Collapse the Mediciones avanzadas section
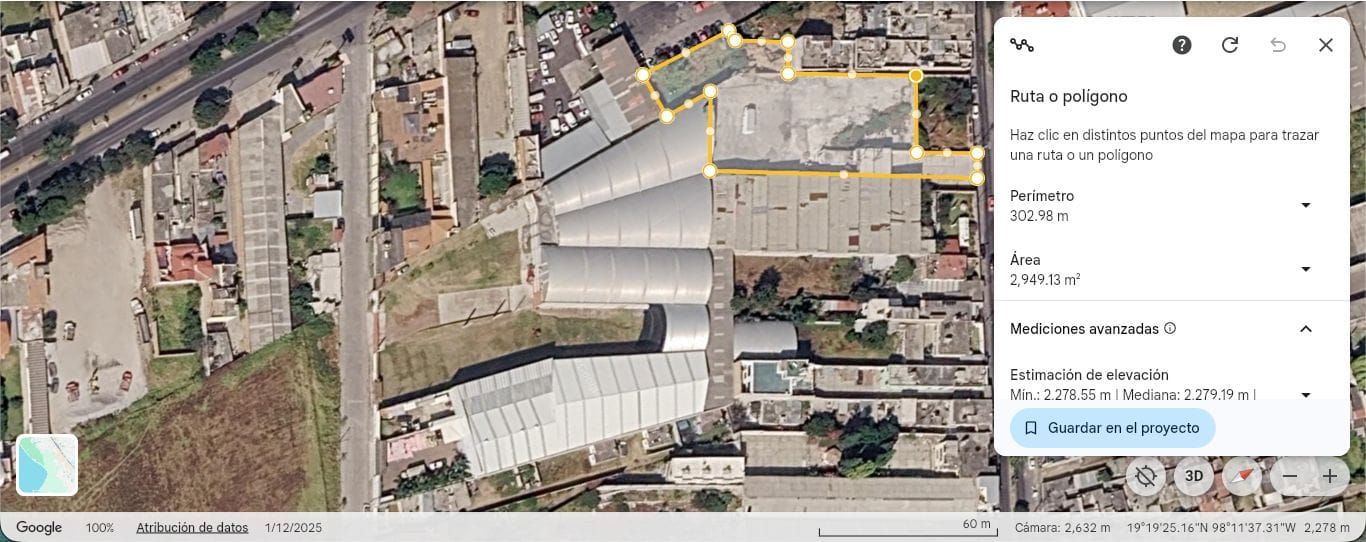1366x542 pixels. [1305, 329]
